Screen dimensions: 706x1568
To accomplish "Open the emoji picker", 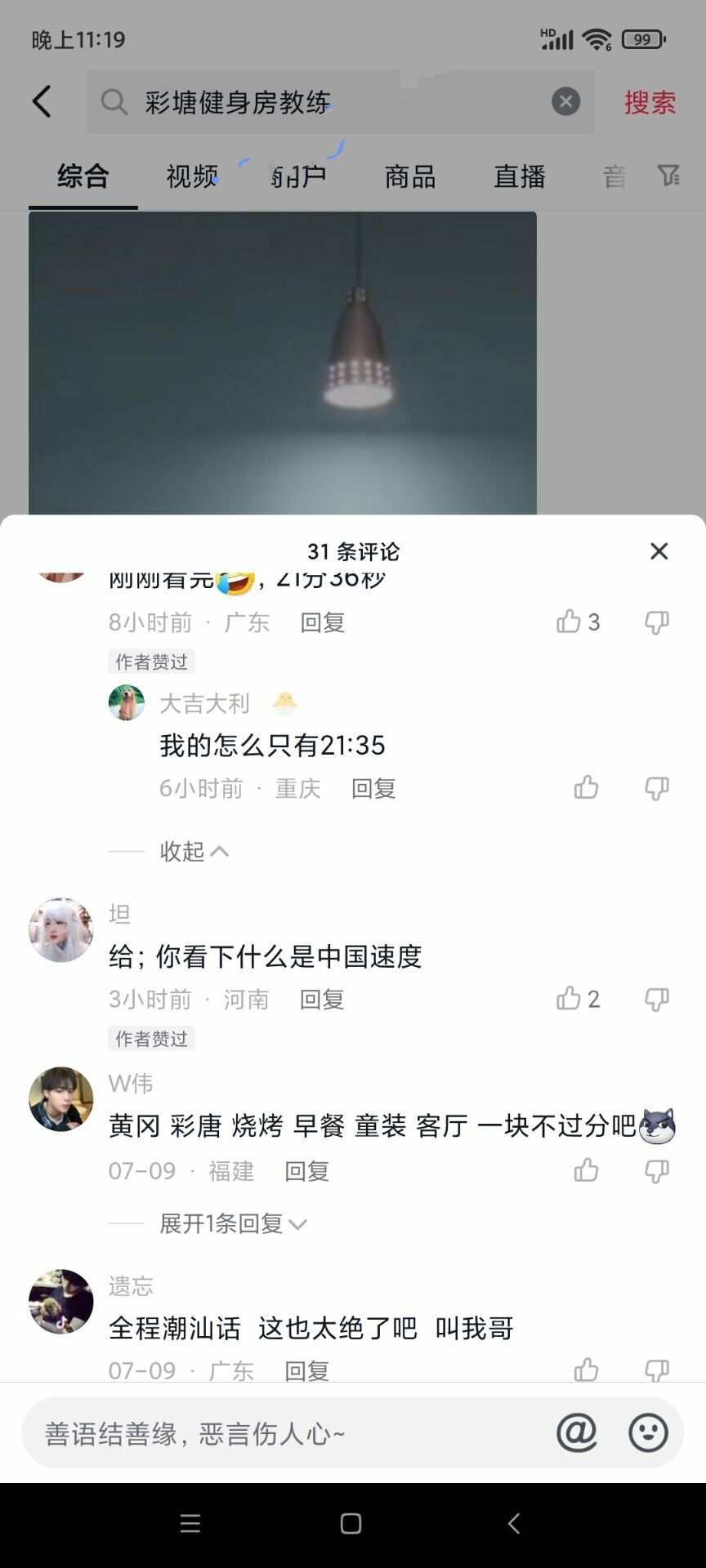I will click(648, 1432).
